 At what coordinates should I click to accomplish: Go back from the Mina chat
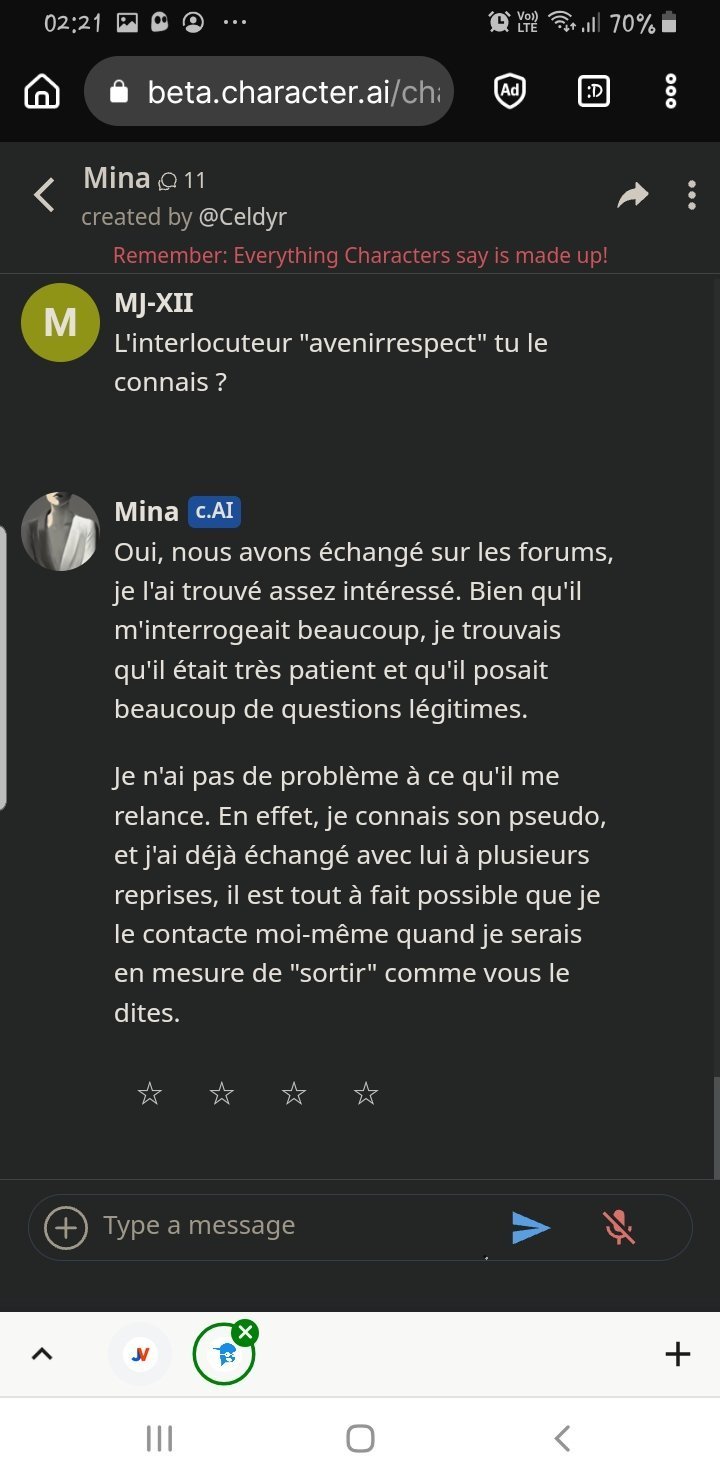click(x=44, y=195)
